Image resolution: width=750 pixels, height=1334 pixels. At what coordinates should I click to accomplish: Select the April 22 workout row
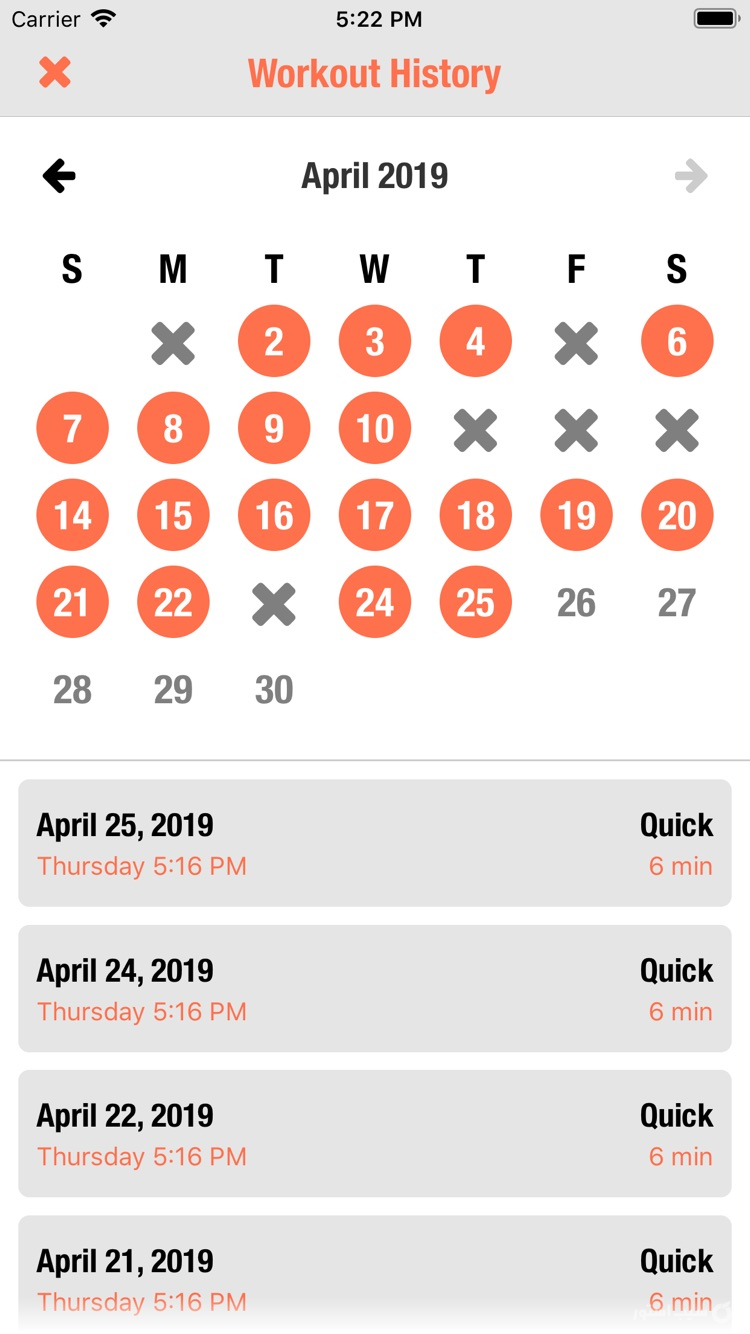[374, 1133]
